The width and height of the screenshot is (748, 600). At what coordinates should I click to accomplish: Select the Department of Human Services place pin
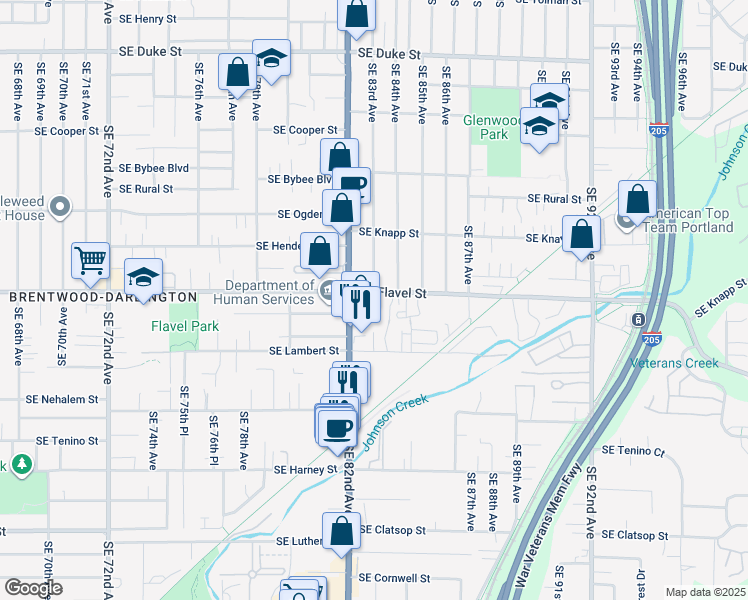click(328, 291)
